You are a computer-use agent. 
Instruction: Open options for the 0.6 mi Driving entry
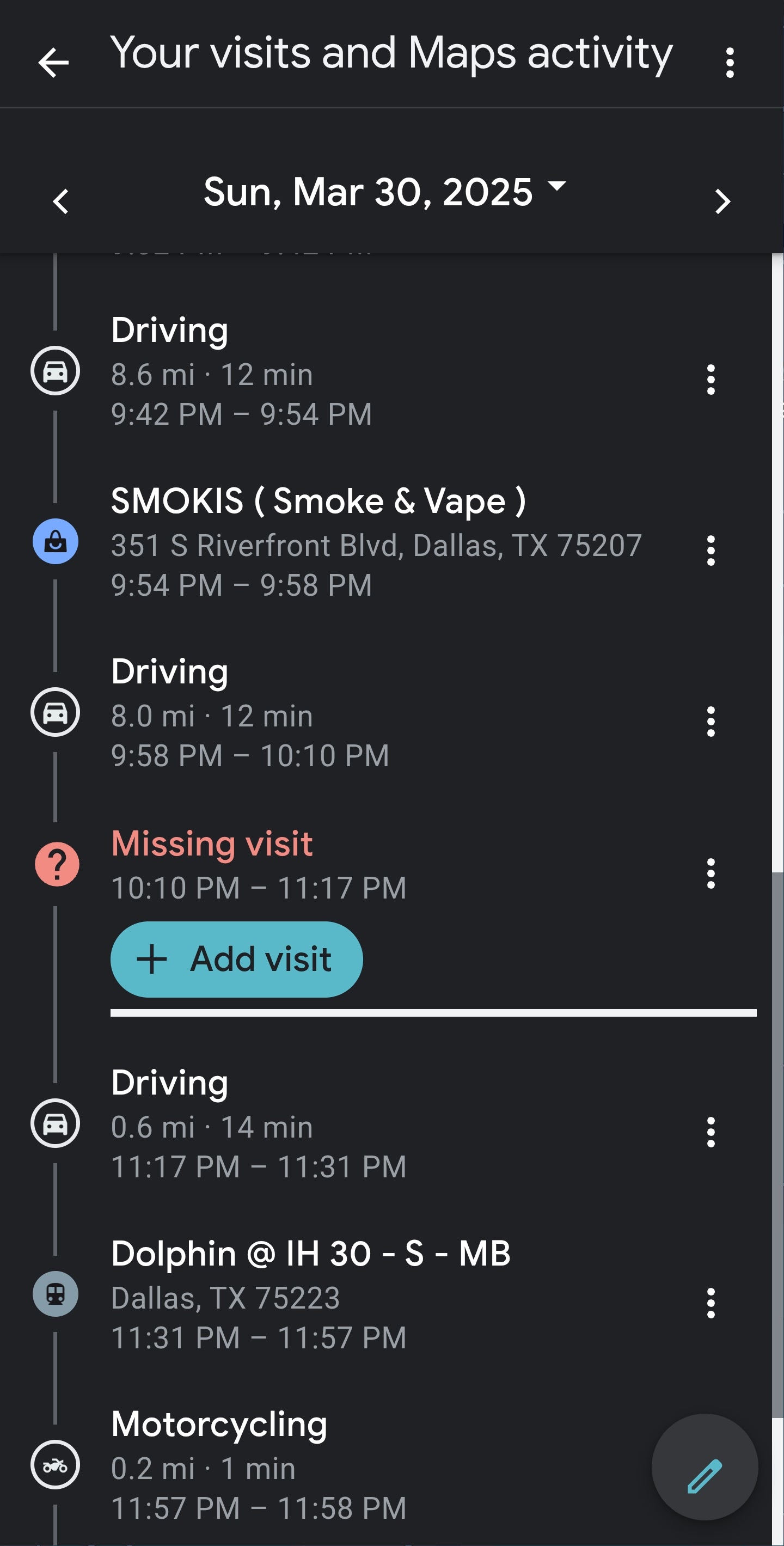[x=711, y=1132]
